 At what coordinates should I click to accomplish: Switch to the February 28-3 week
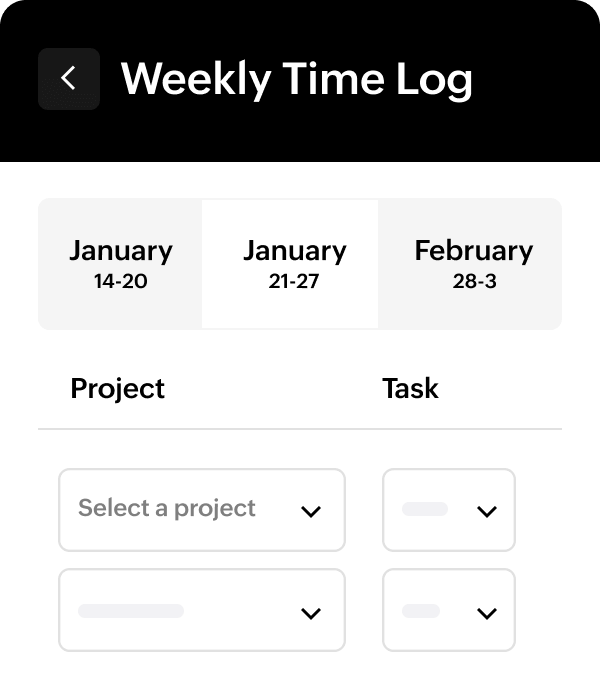(x=473, y=264)
